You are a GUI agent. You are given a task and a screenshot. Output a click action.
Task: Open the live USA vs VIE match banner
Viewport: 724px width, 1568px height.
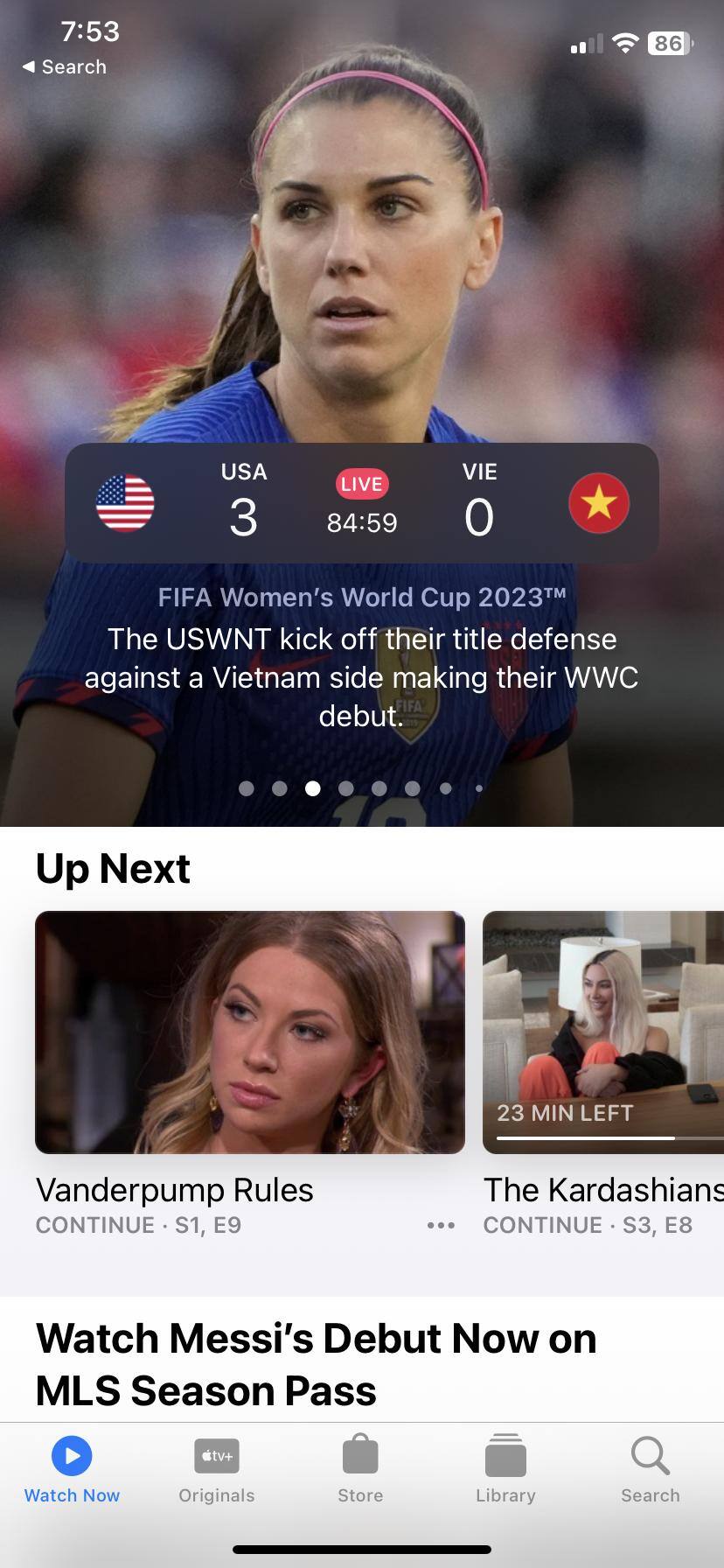point(361,502)
